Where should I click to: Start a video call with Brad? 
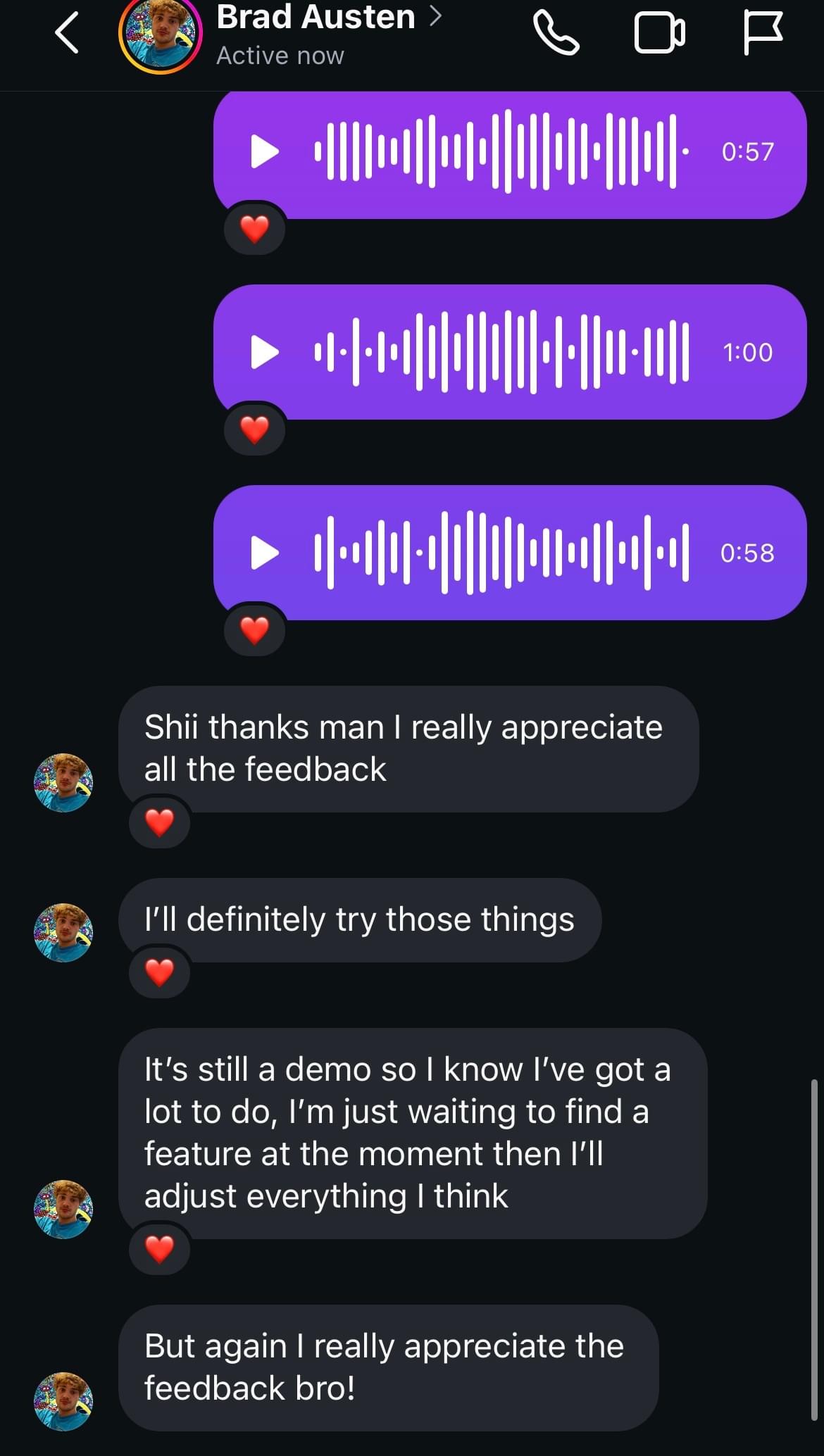[x=659, y=34]
